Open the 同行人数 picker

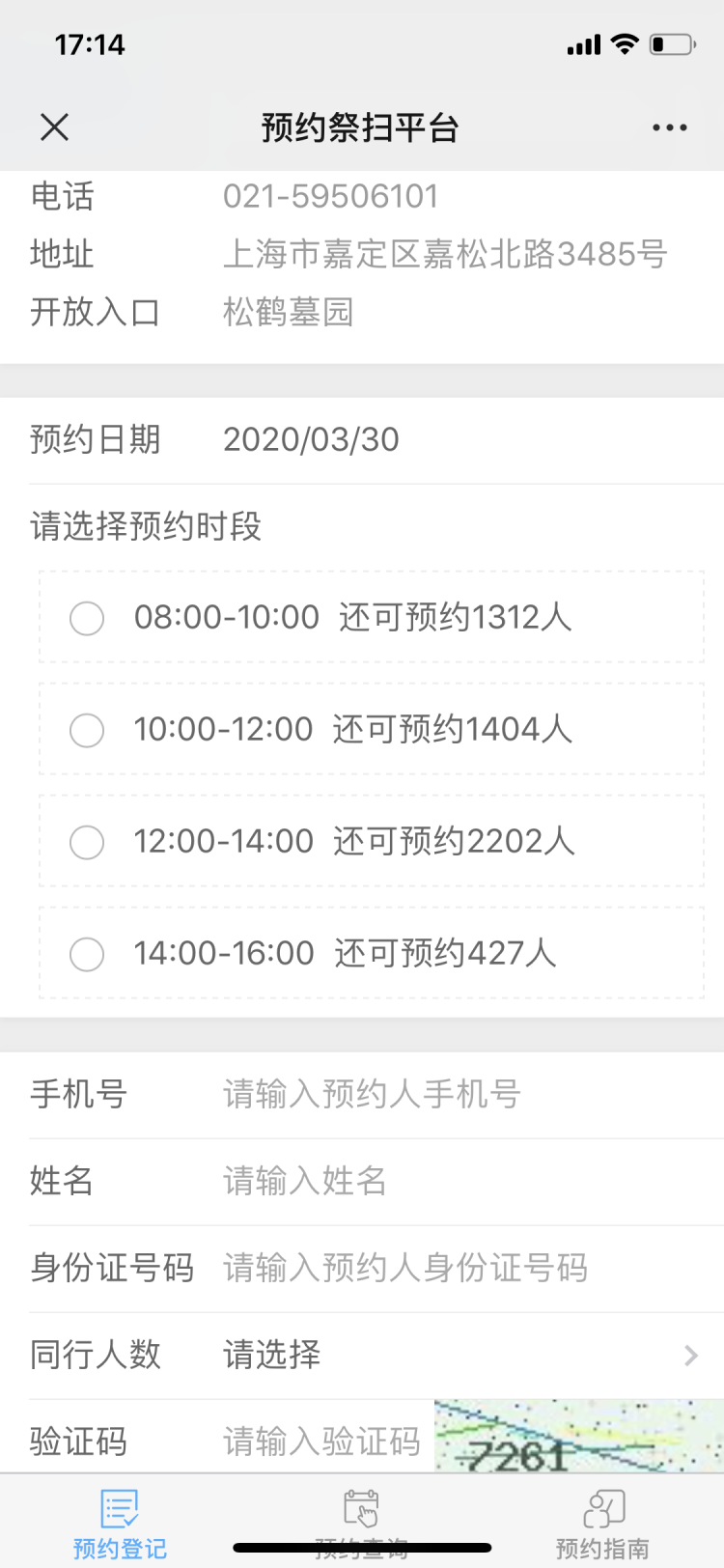[x=454, y=1356]
